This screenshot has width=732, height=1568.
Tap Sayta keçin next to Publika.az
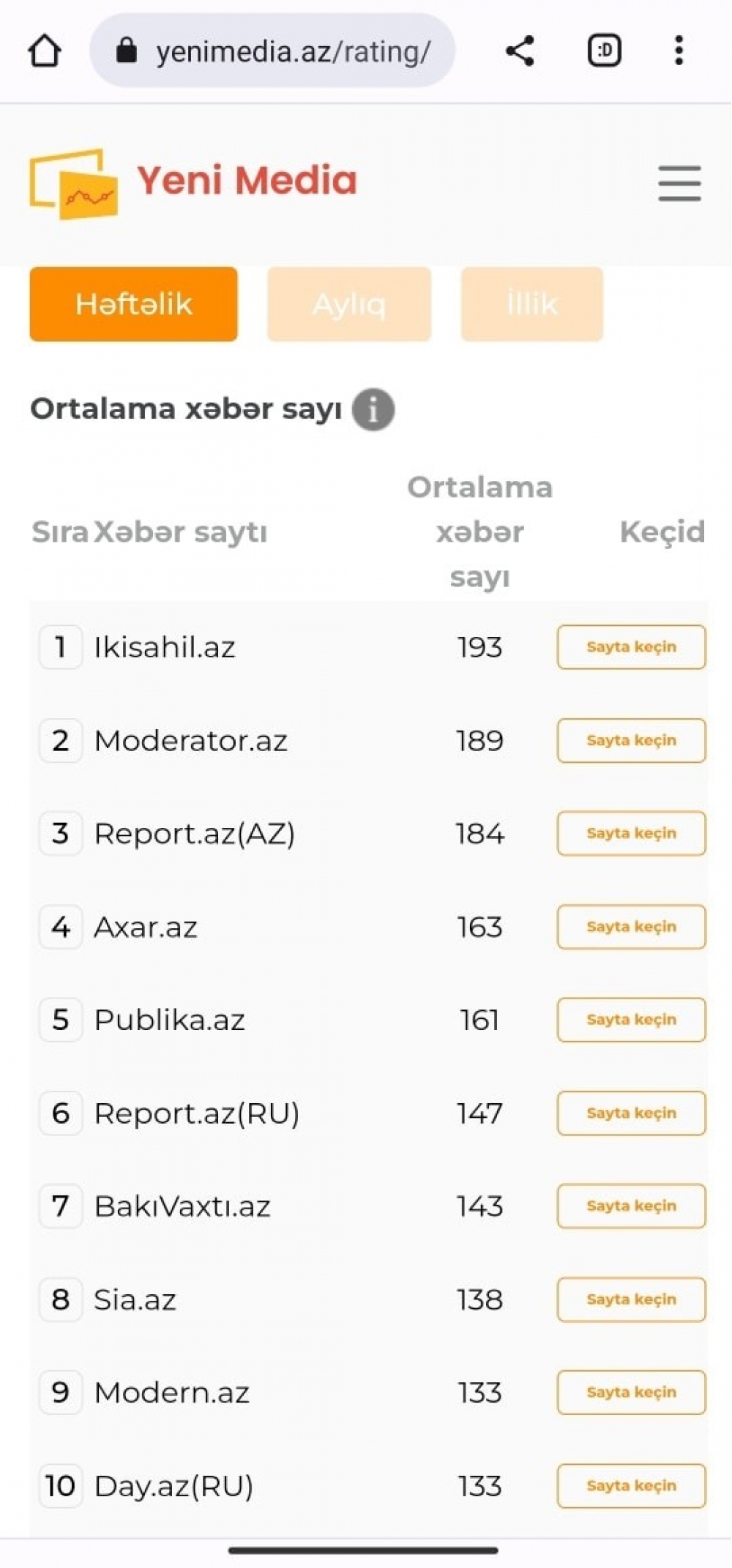pos(632,1020)
